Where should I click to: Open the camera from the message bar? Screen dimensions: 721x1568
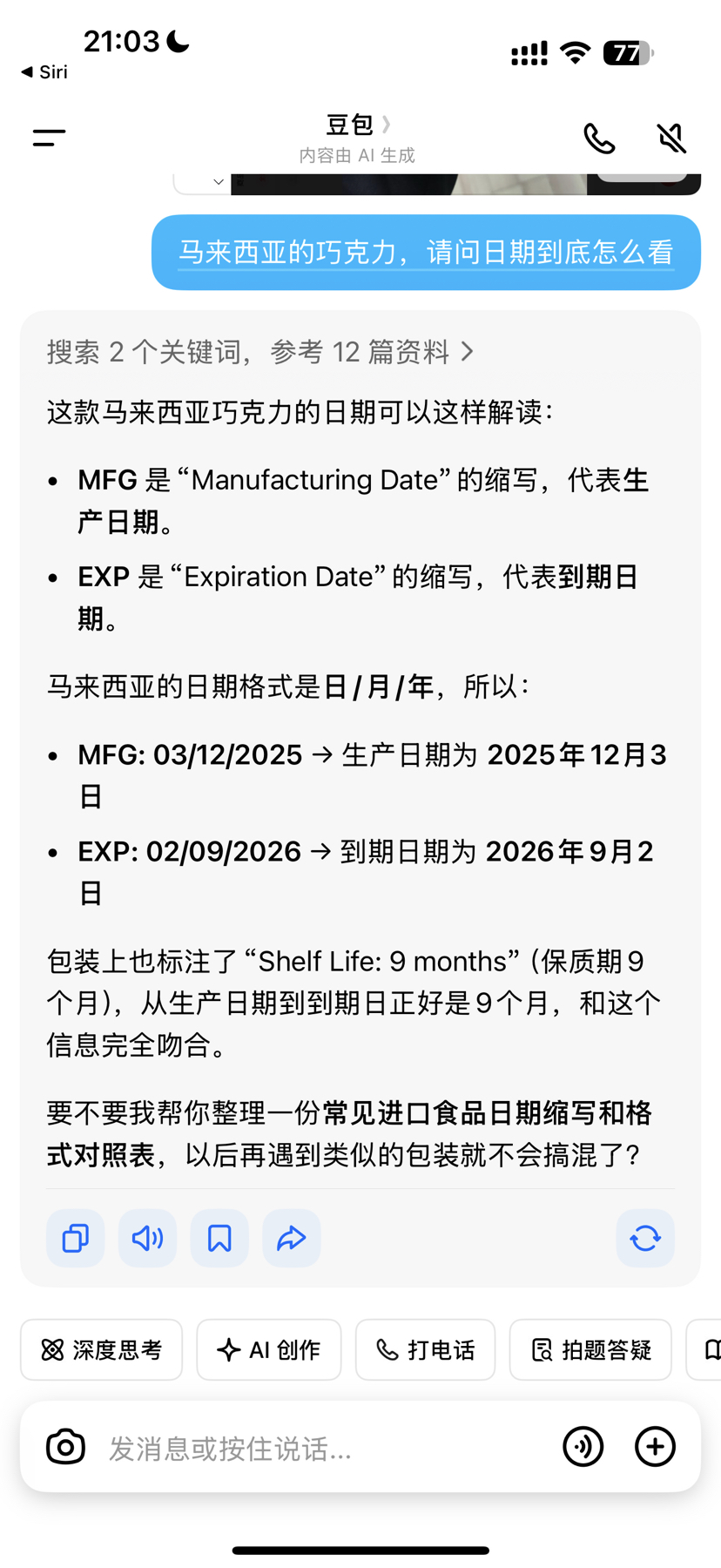pos(65,1446)
